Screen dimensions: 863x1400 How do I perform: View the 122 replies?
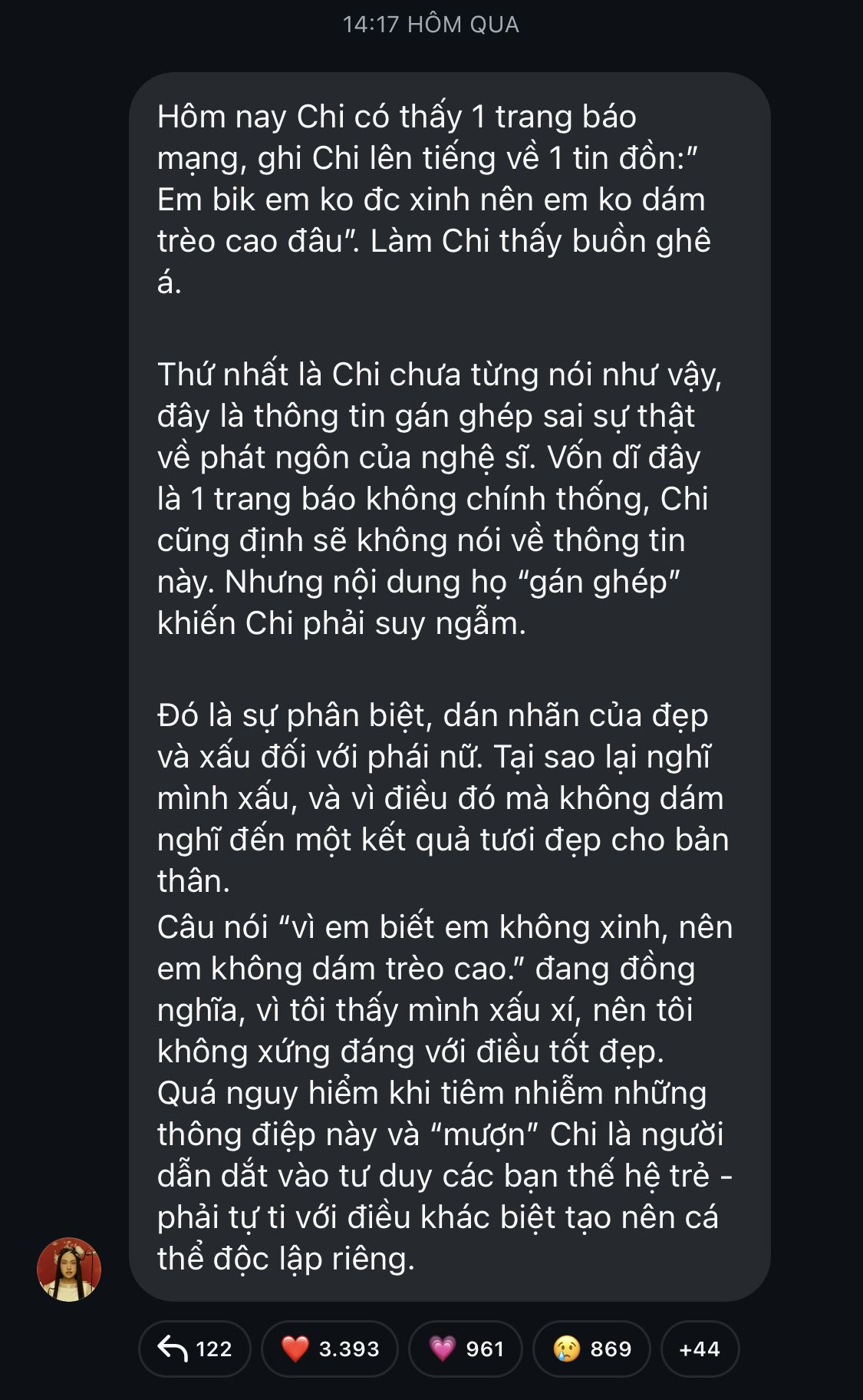[195, 1349]
